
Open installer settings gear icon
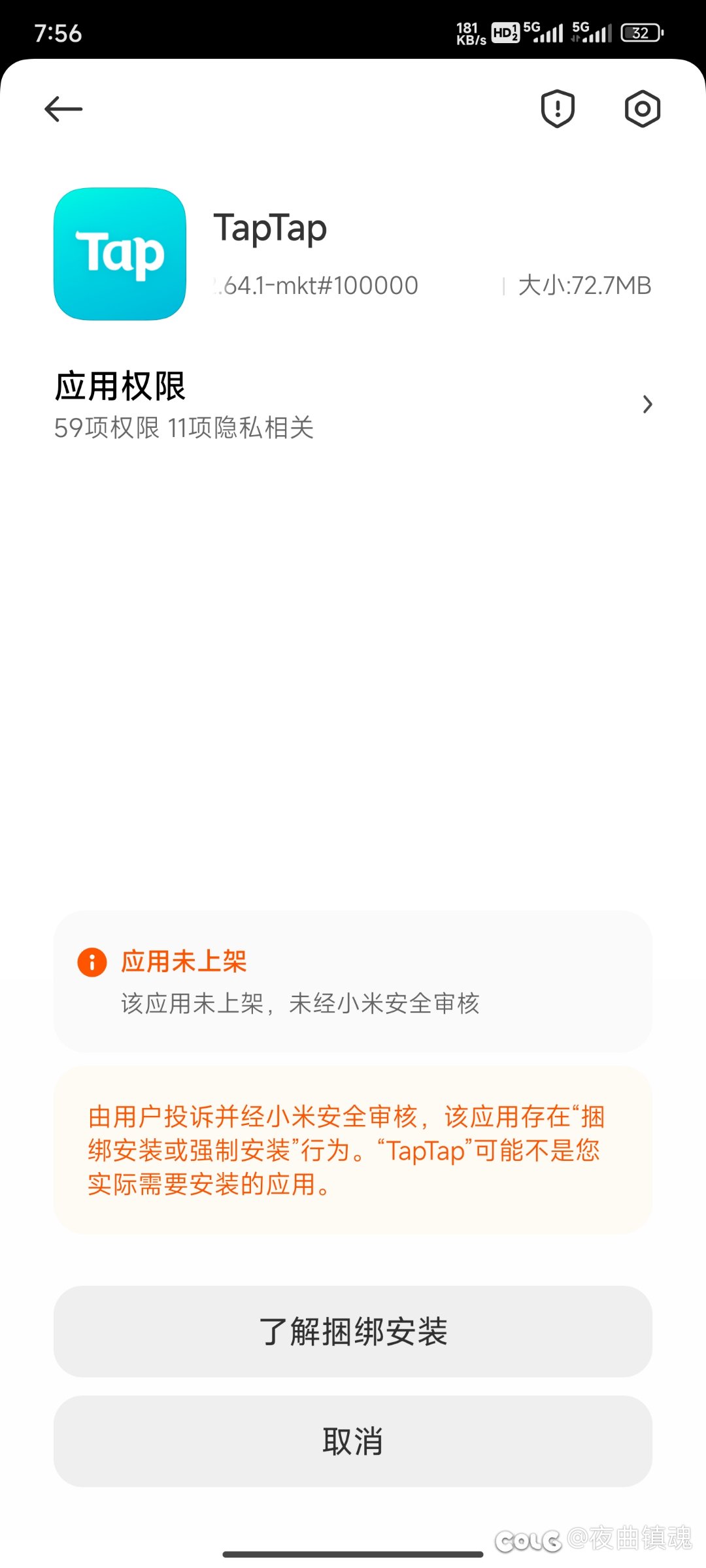pos(642,109)
